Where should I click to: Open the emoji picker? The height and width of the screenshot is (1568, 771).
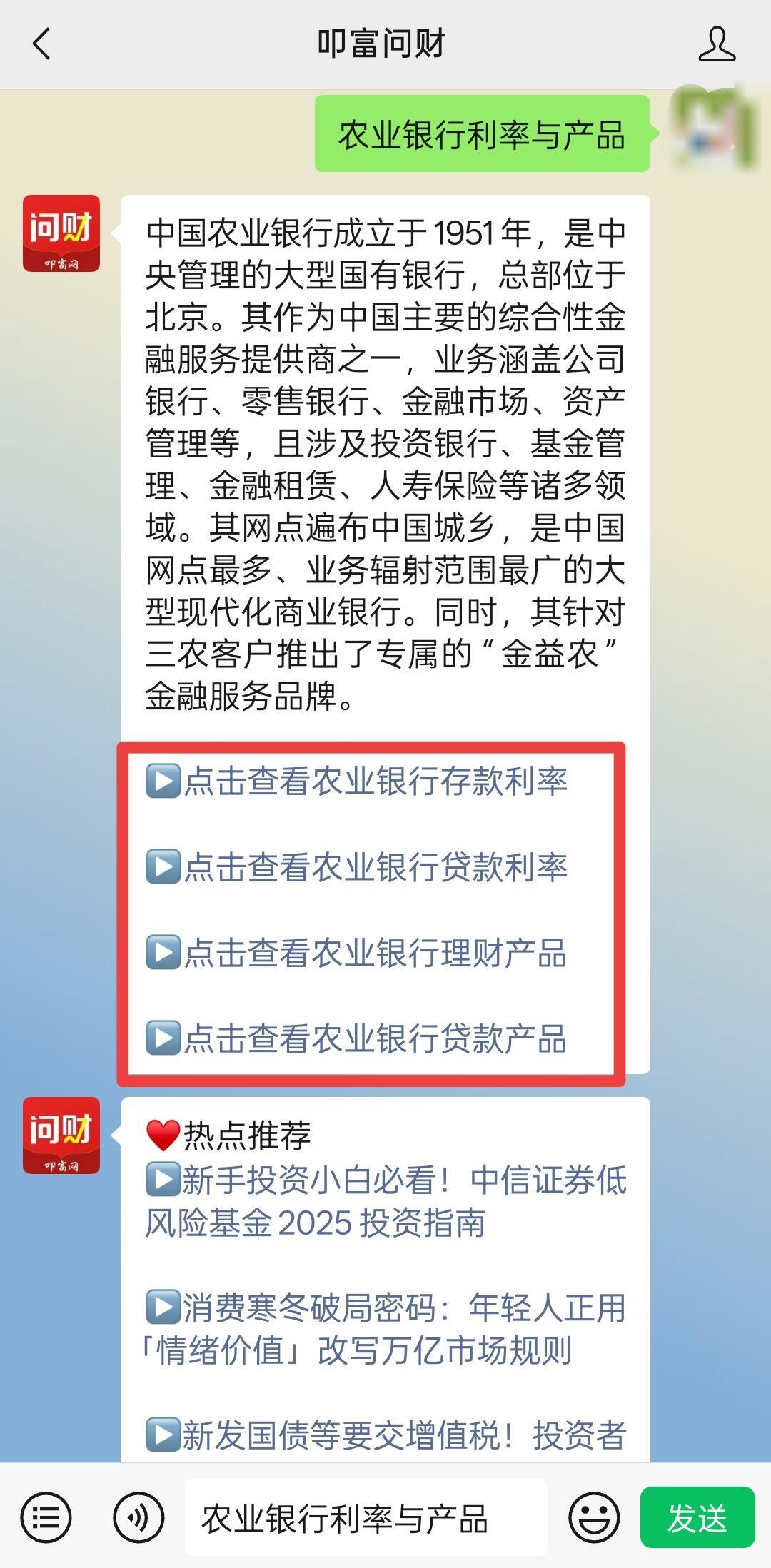[x=594, y=1517]
